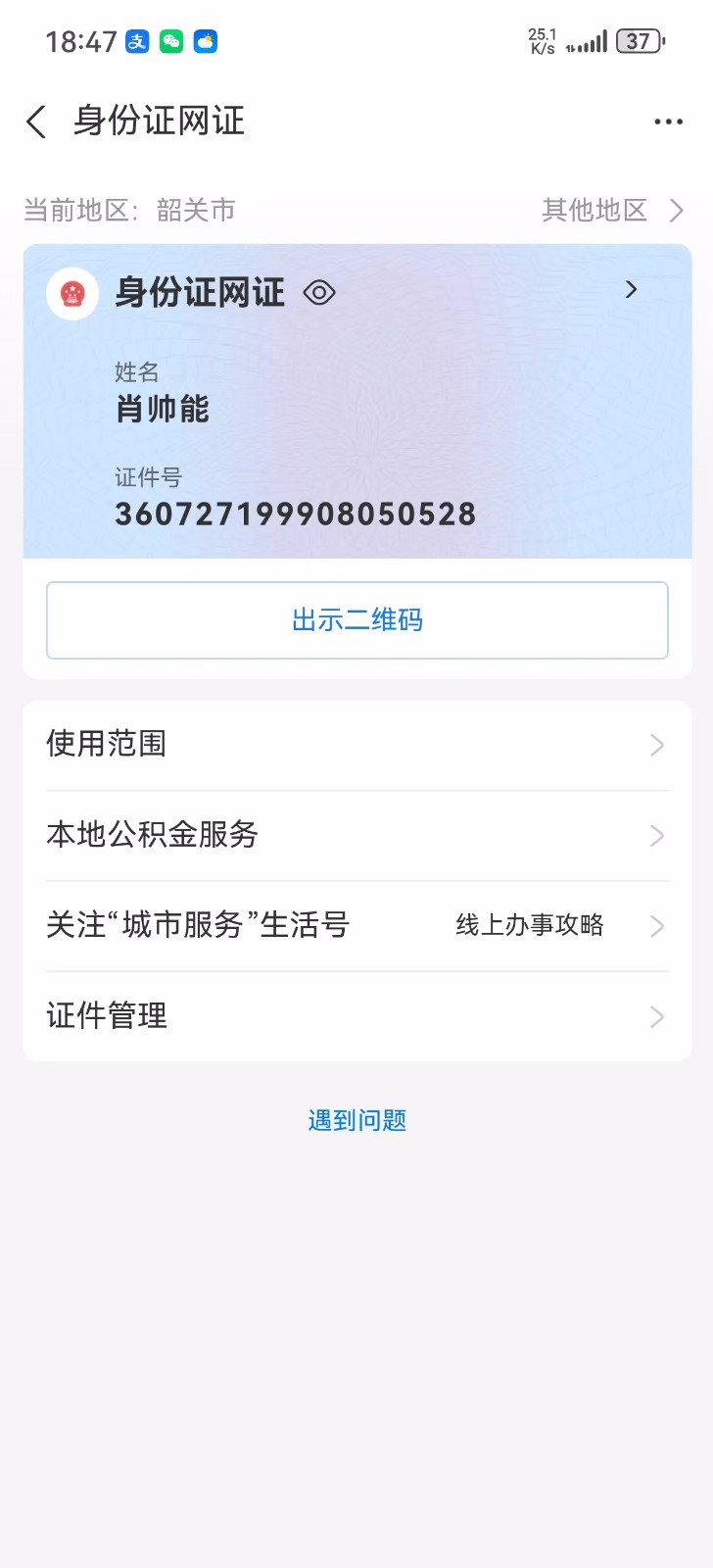Switch region via 其他地区
Image resolution: width=713 pixels, height=1568 pixels.
pos(612,210)
